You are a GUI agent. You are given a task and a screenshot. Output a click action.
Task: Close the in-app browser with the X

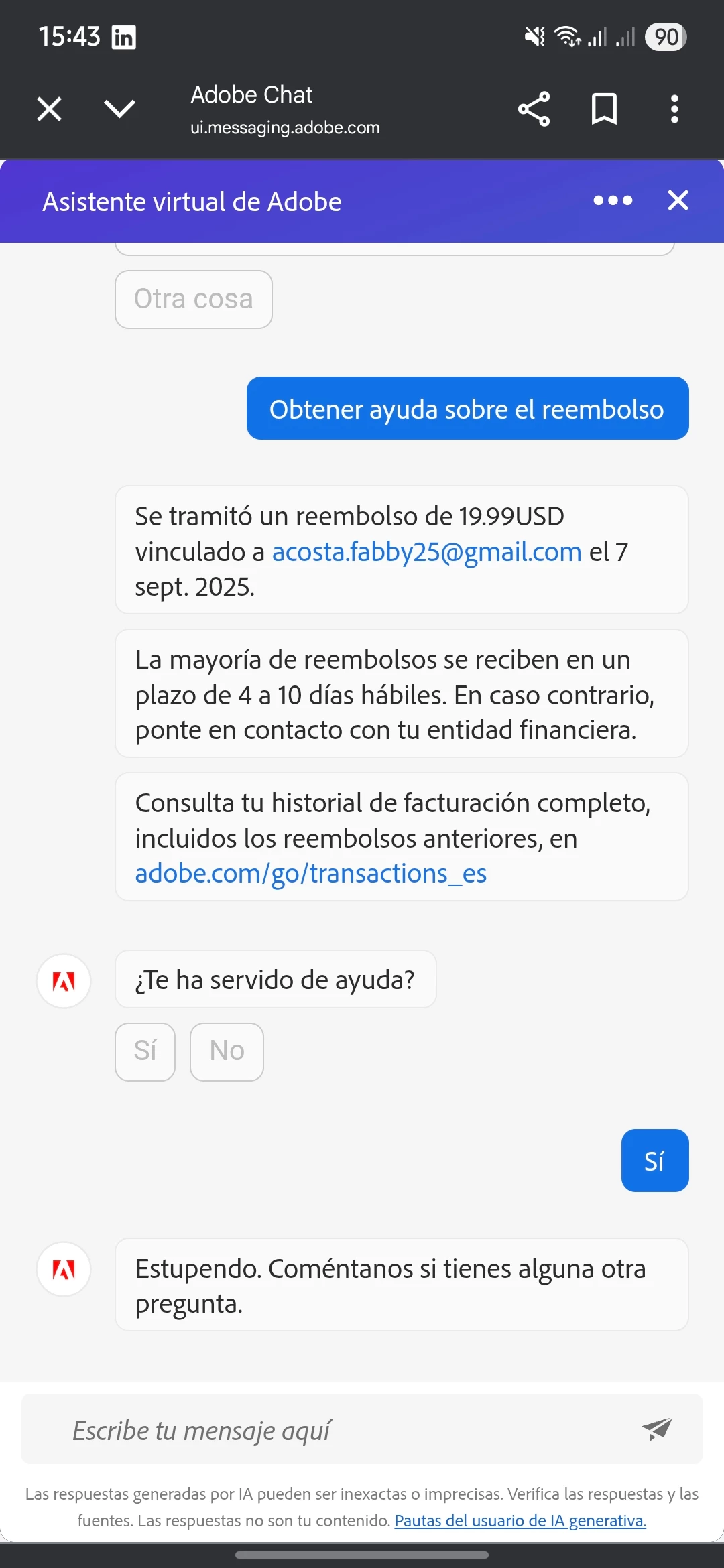(49, 109)
